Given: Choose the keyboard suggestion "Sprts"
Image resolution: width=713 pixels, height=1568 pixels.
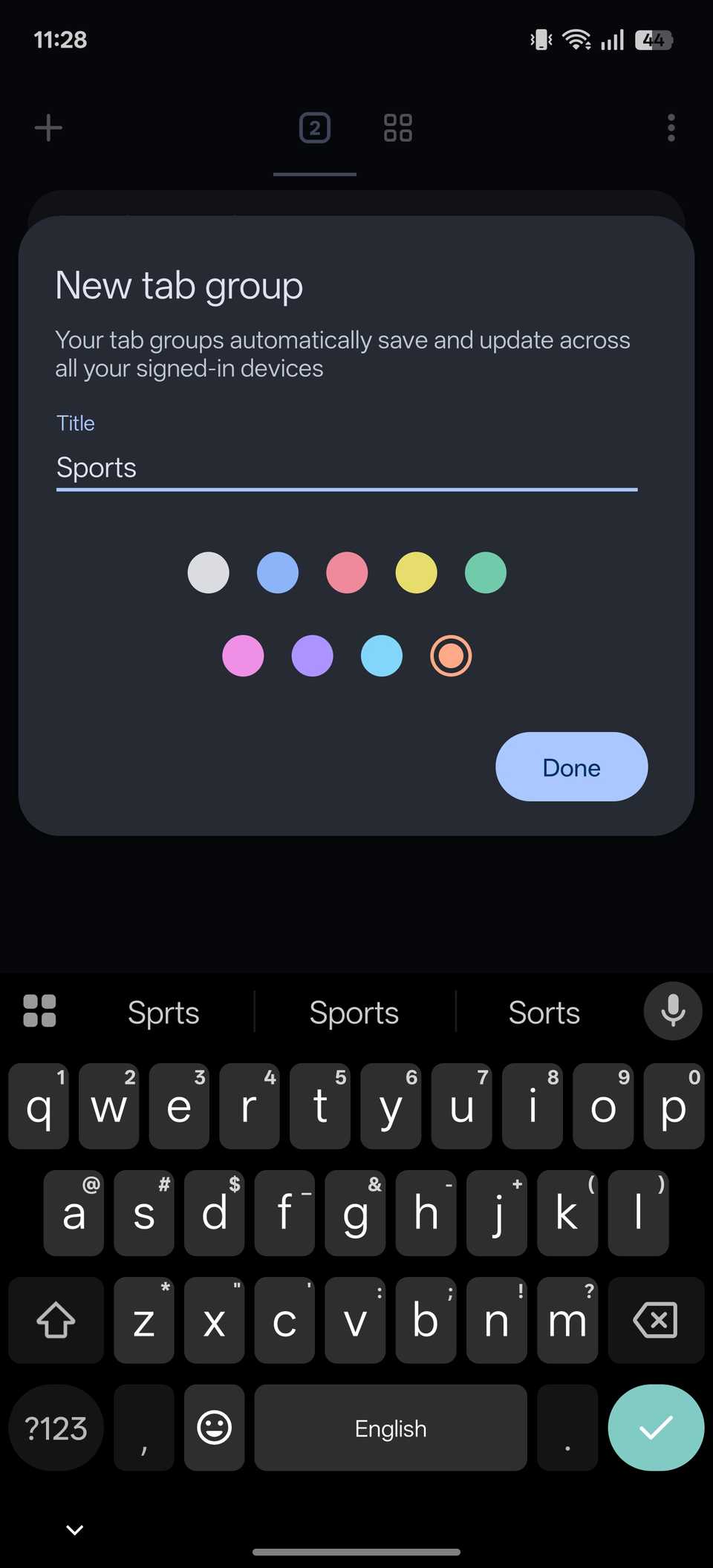Looking at the screenshot, I should tap(163, 1013).
